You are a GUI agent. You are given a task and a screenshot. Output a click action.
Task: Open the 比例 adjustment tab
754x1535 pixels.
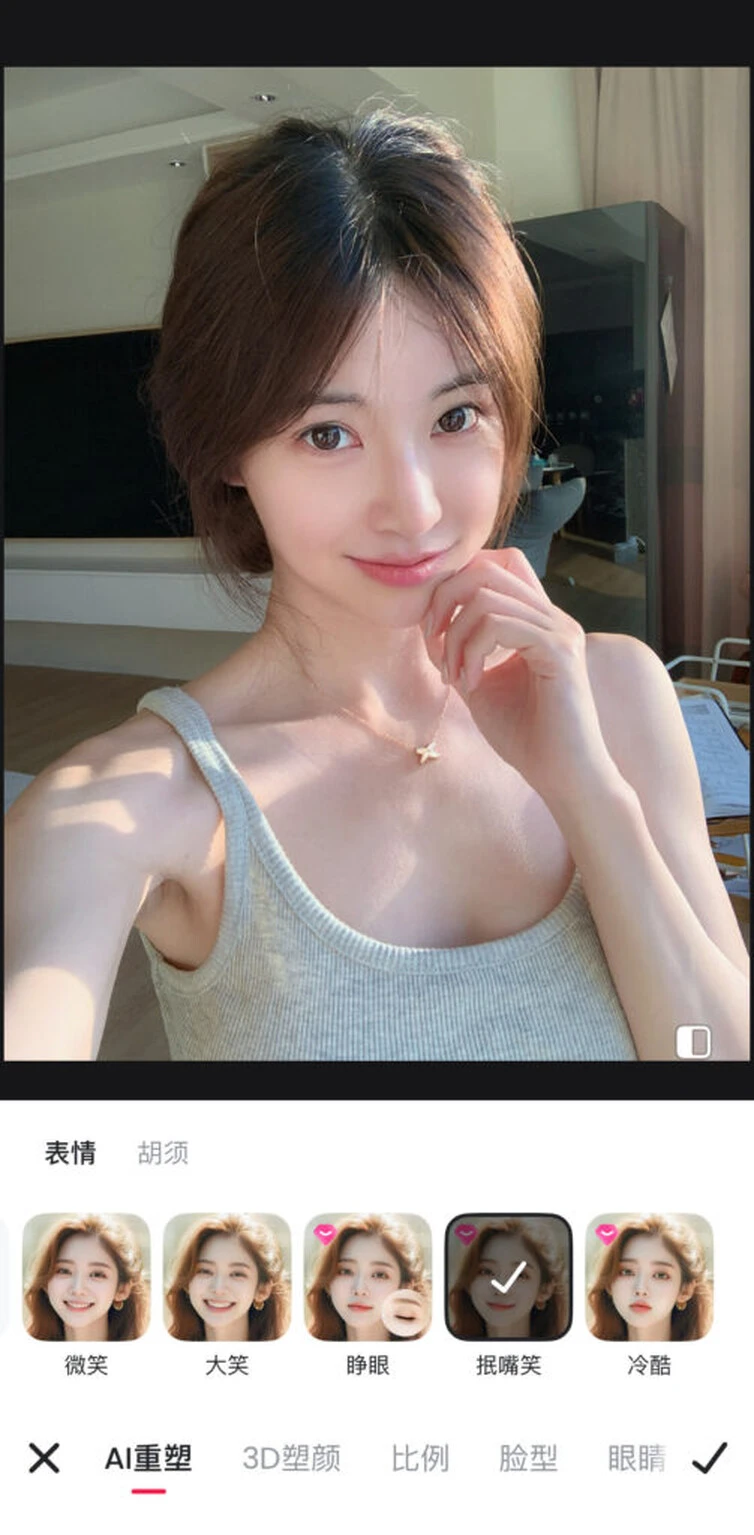(420, 1458)
